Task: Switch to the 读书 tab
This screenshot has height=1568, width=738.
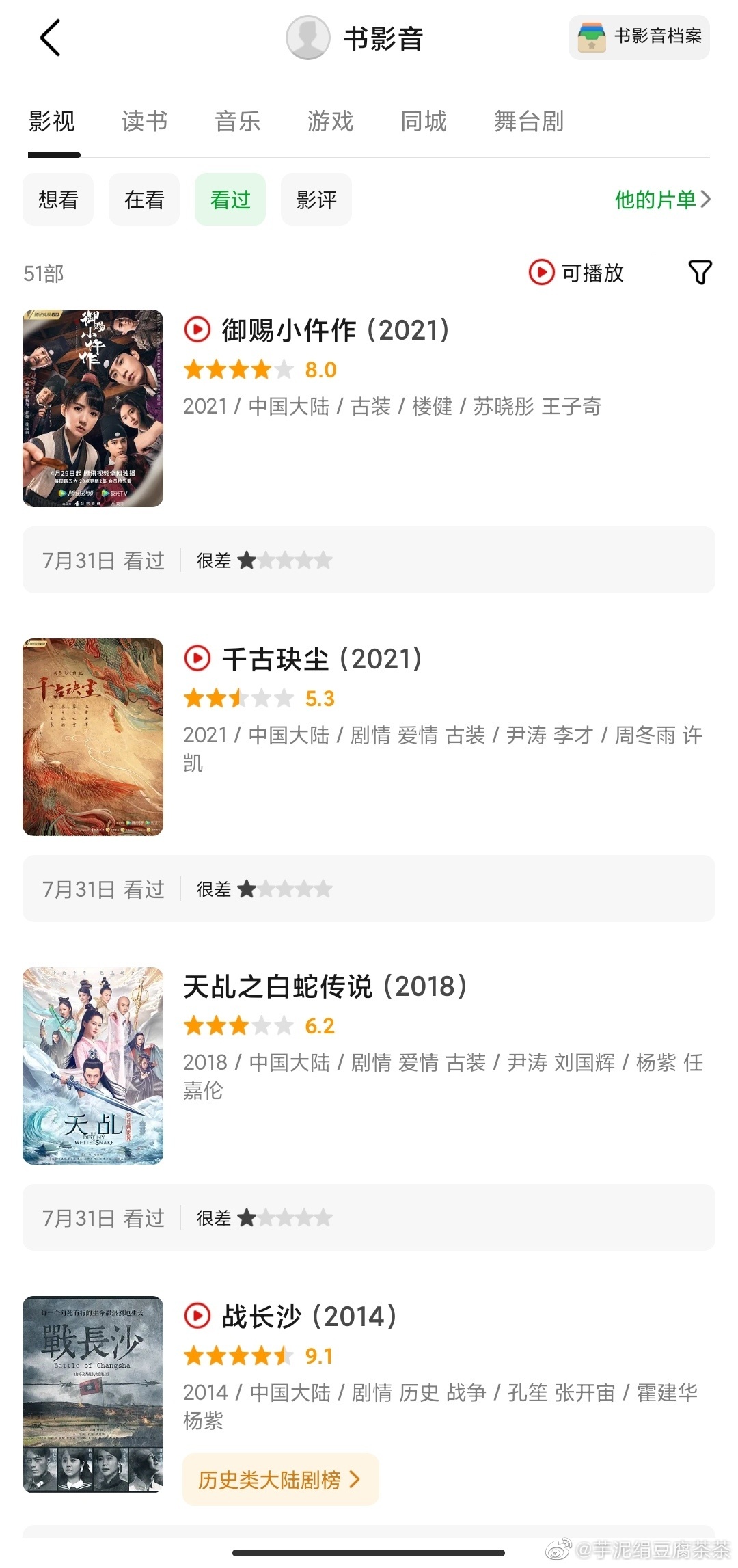Action: (145, 122)
